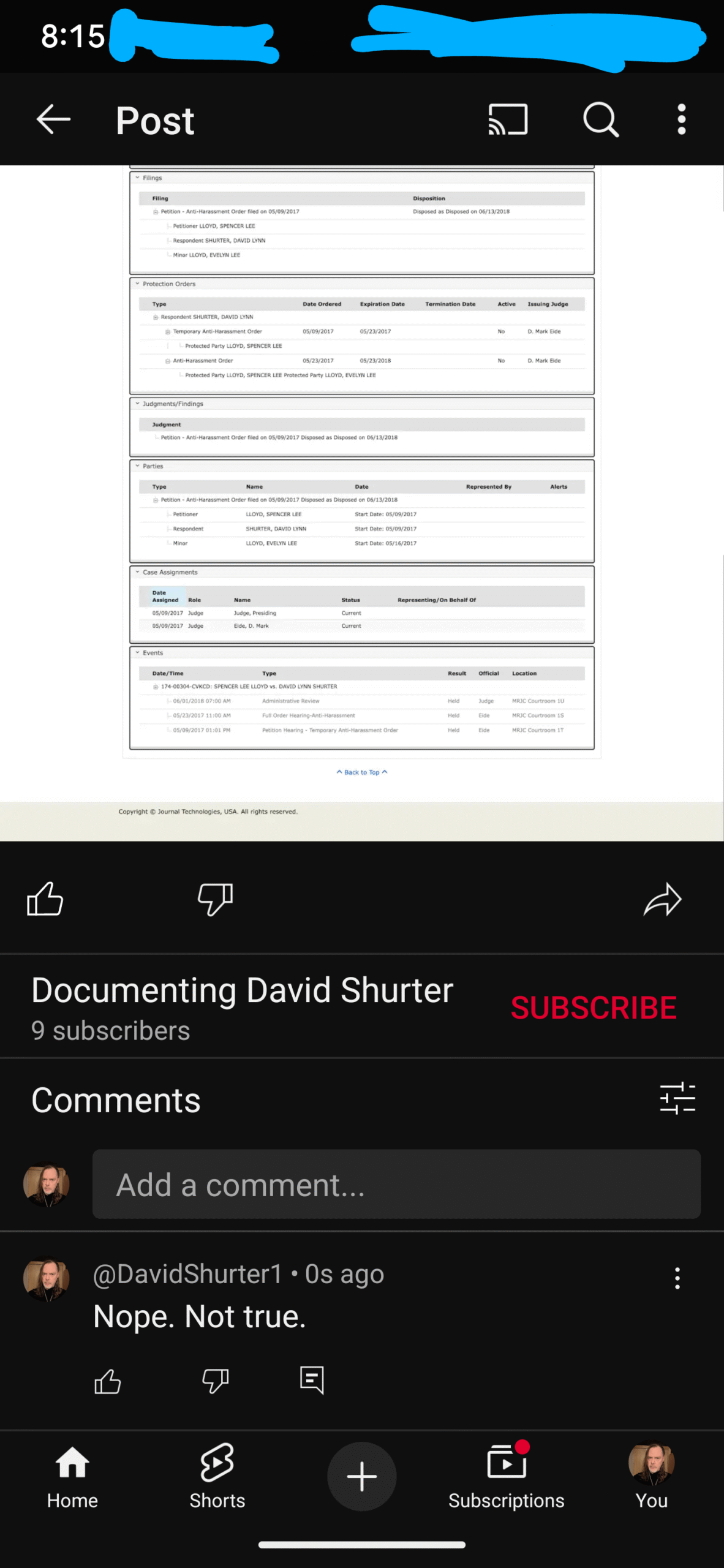The height and width of the screenshot is (1568, 724).
Task: Open the top bar overflow menu
Action: coord(681,119)
